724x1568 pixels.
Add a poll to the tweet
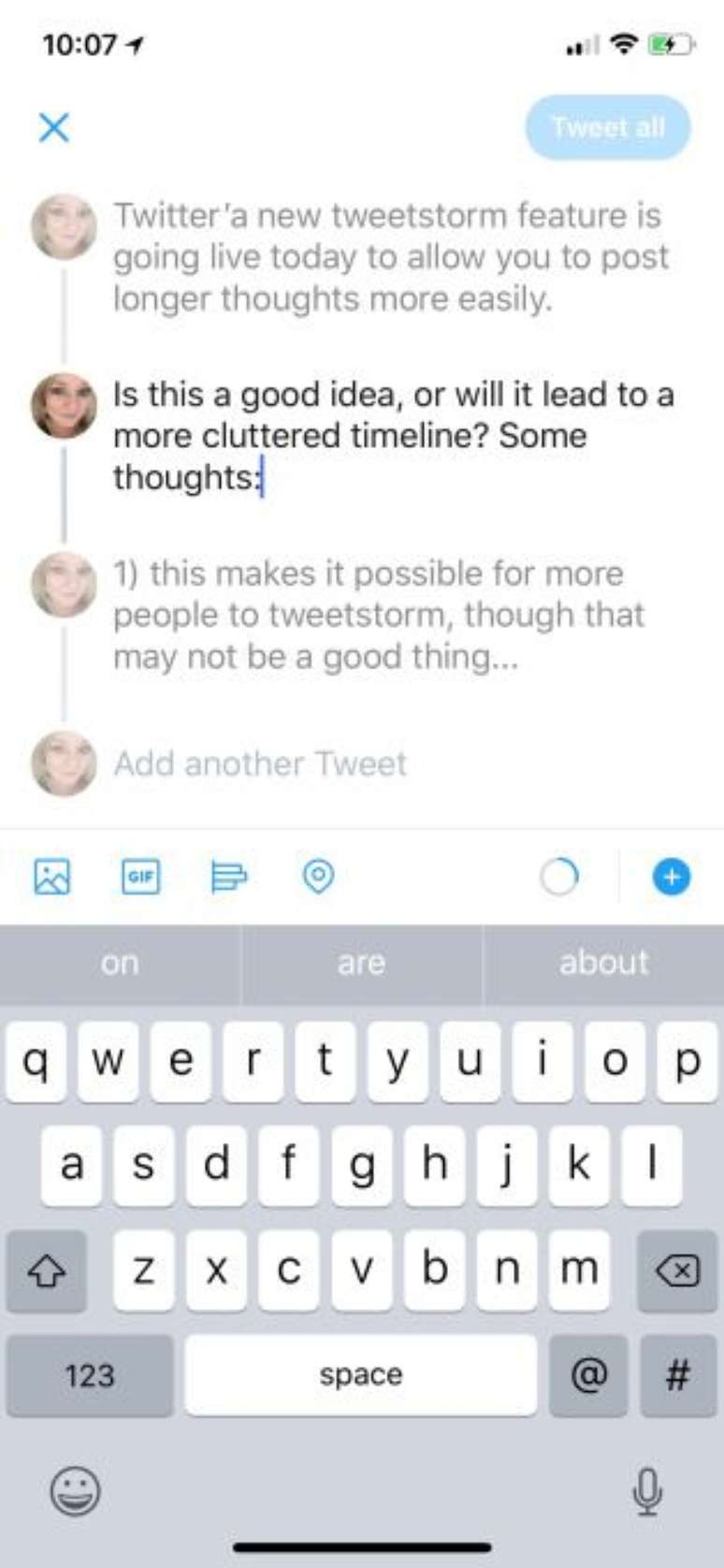(229, 877)
